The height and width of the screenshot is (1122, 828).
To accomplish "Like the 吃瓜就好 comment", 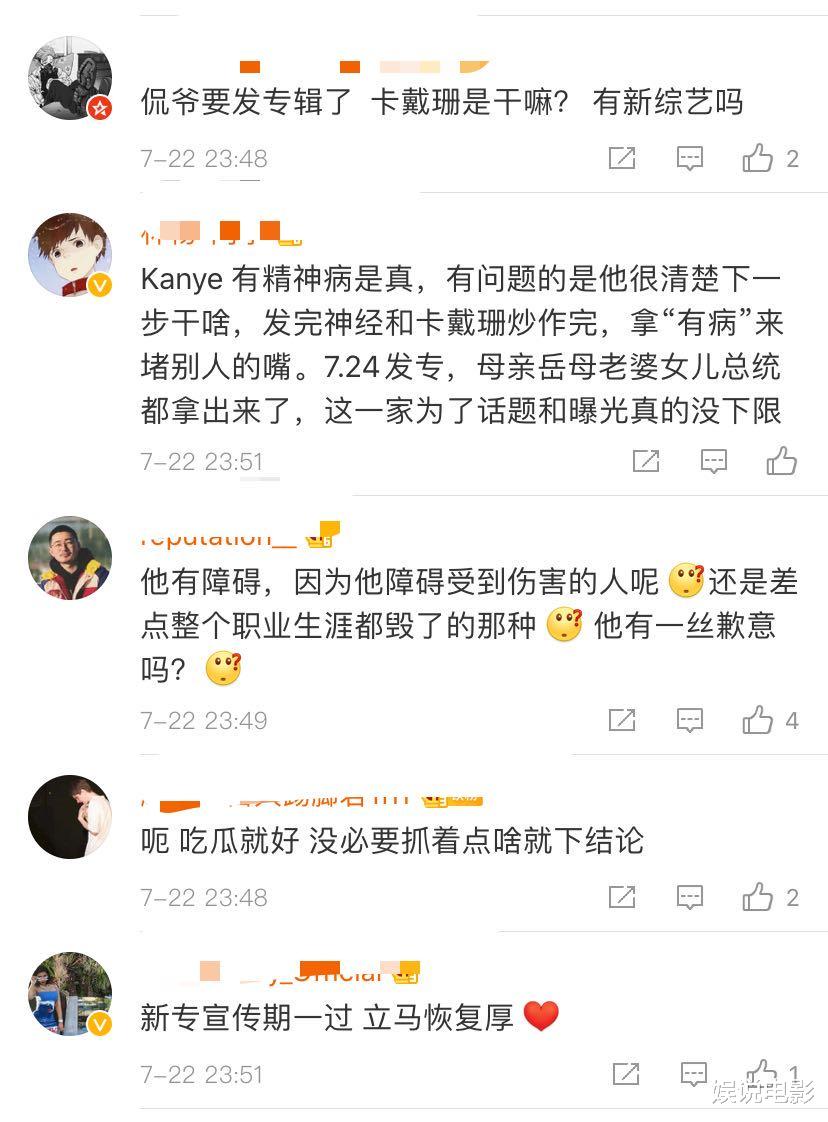I will 756,897.
